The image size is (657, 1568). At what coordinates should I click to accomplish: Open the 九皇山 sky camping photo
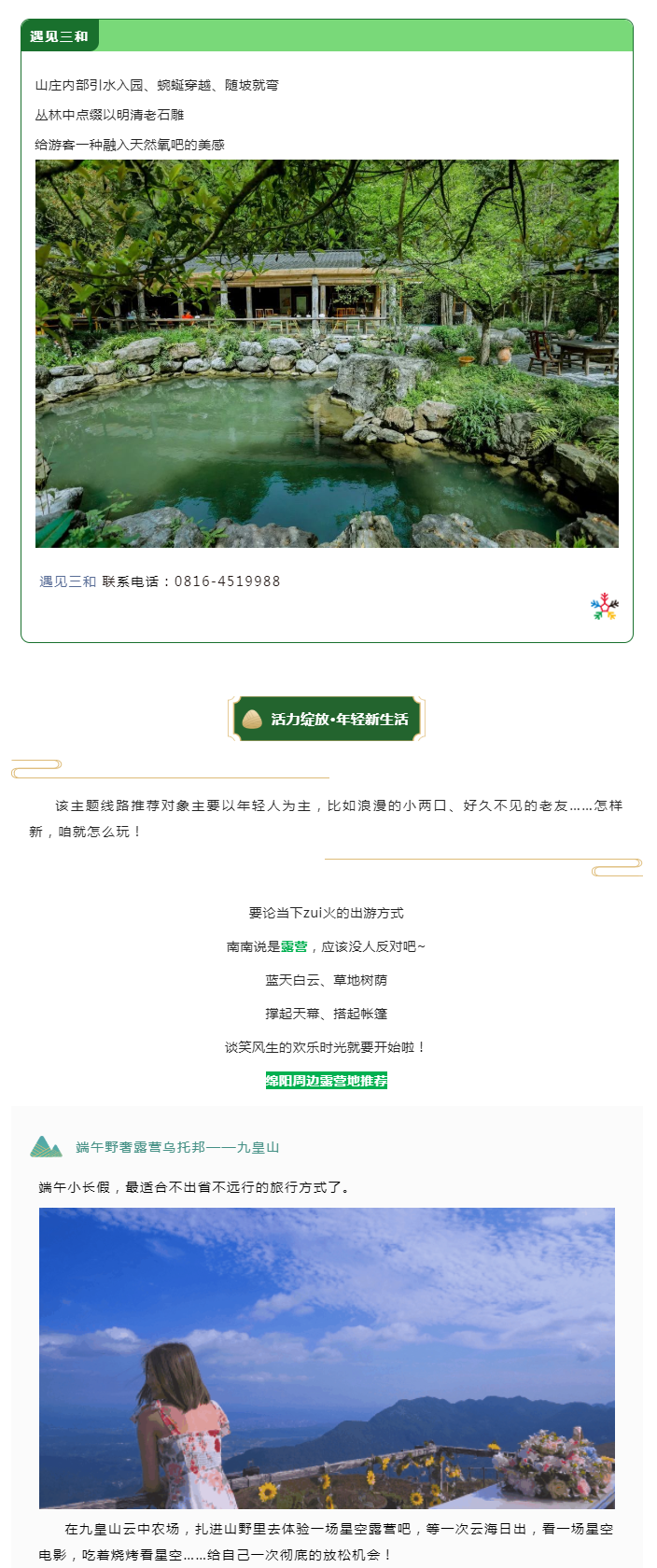coord(327,1358)
